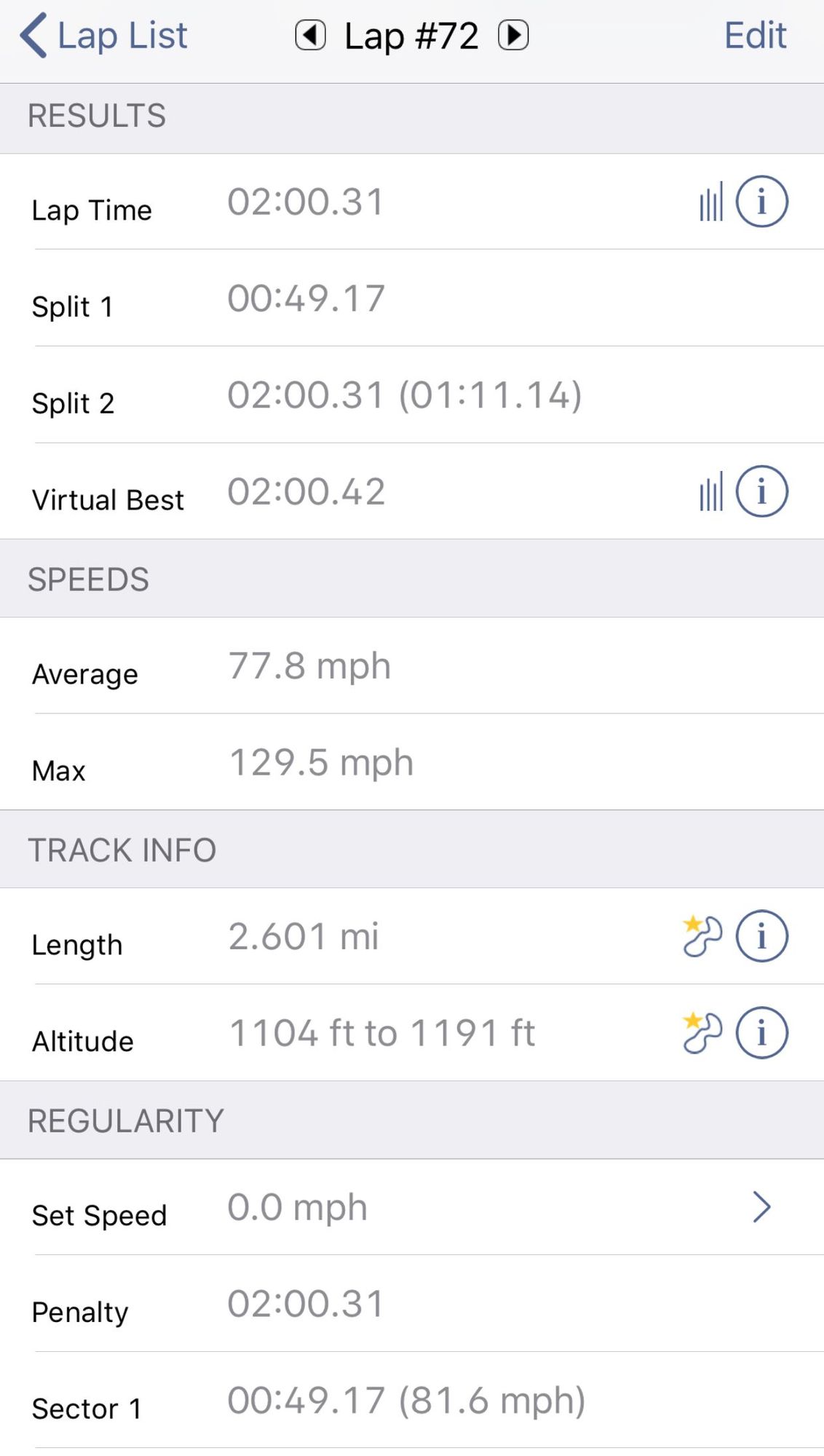This screenshot has width=824, height=1456.
Task: Go back to Lap List
Action: pos(103,35)
